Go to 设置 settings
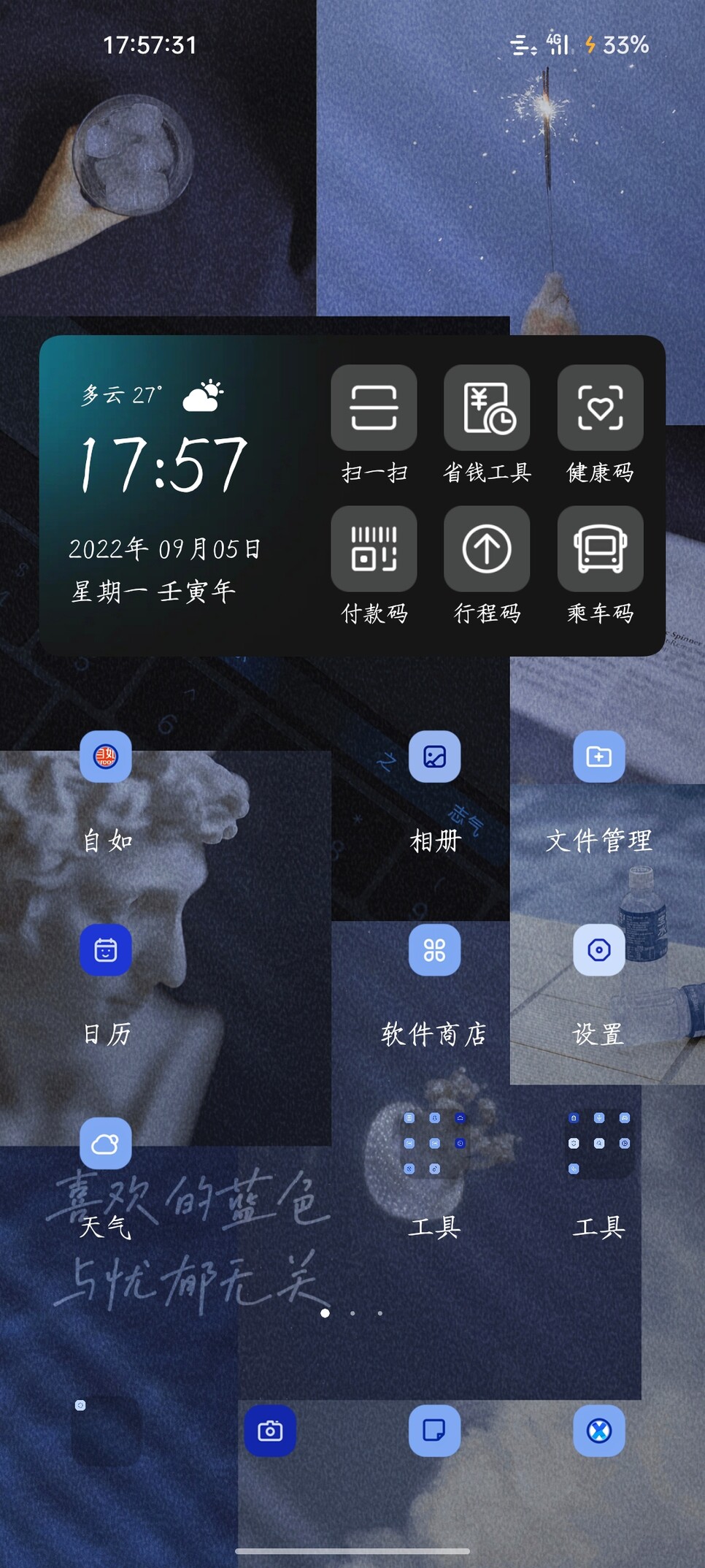This screenshot has width=705, height=1568. (598, 950)
